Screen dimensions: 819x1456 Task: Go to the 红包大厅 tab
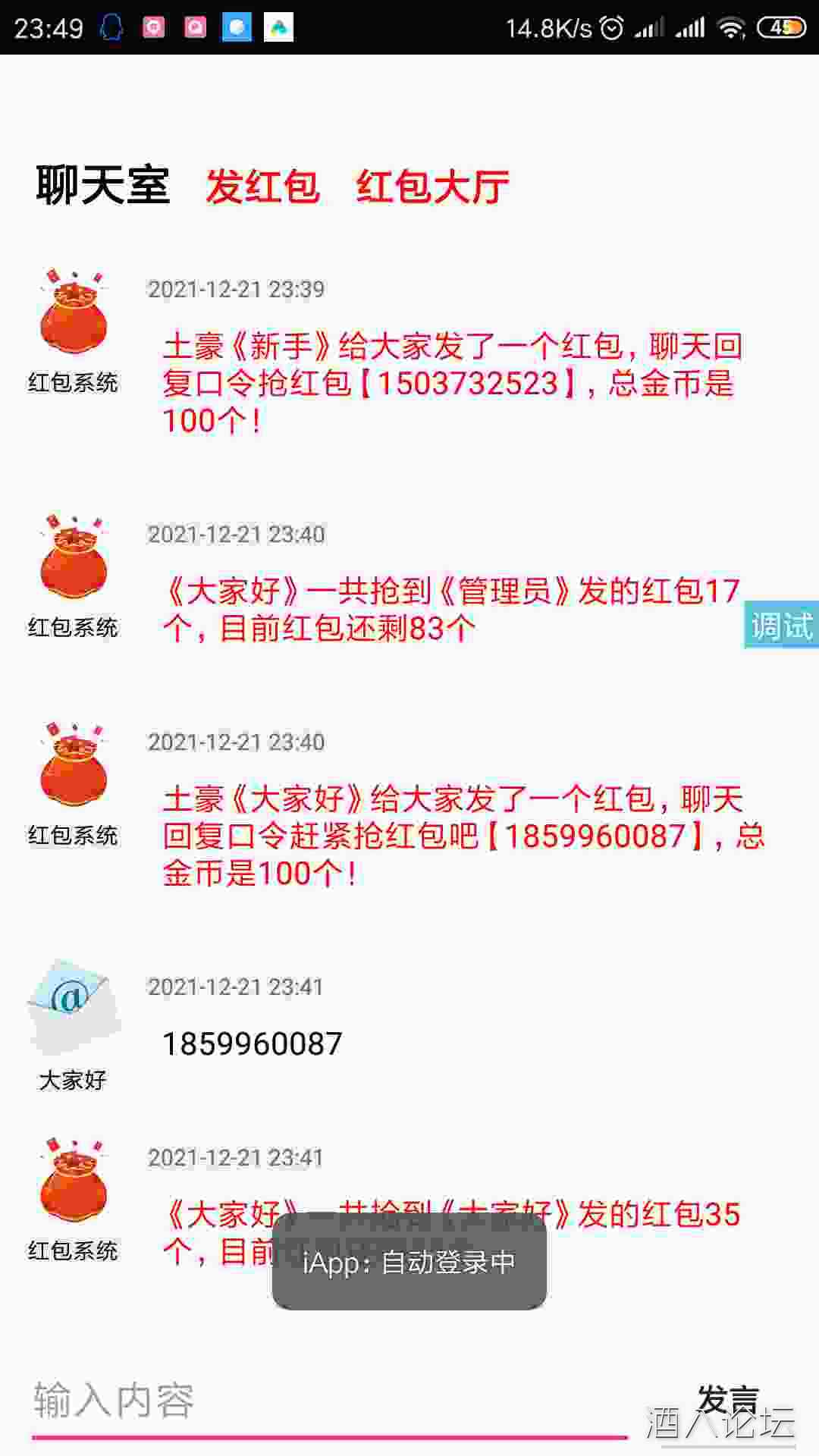(432, 186)
